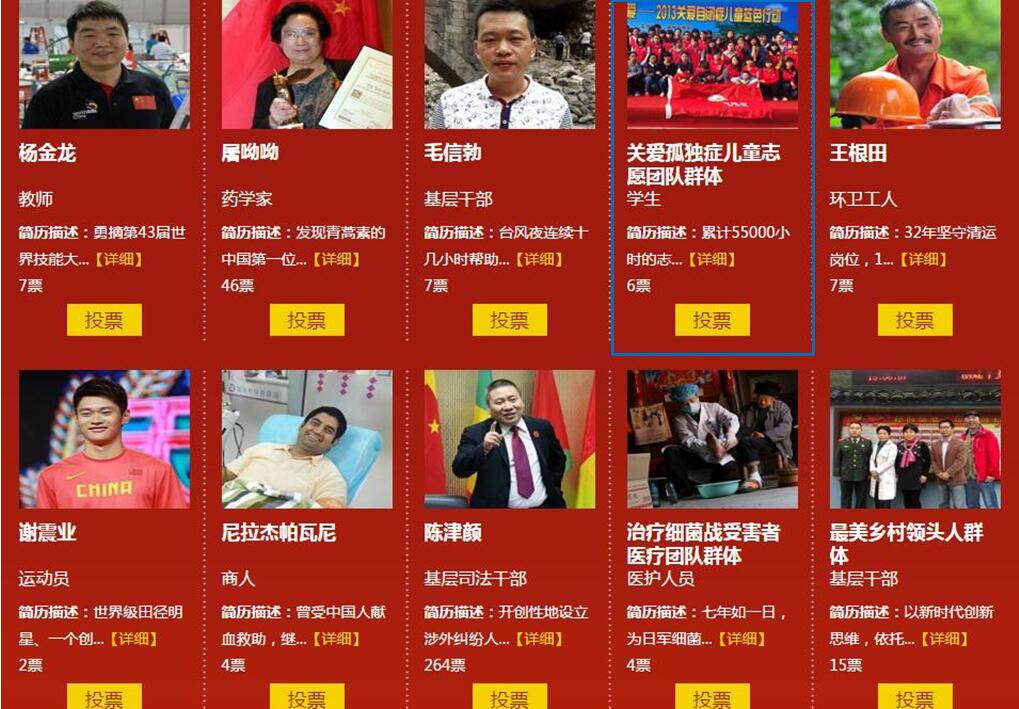The image size is (1019, 709).
Task: Open 详细 link for 尼拉杰帕瓦尼
Action: click(336, 638)
